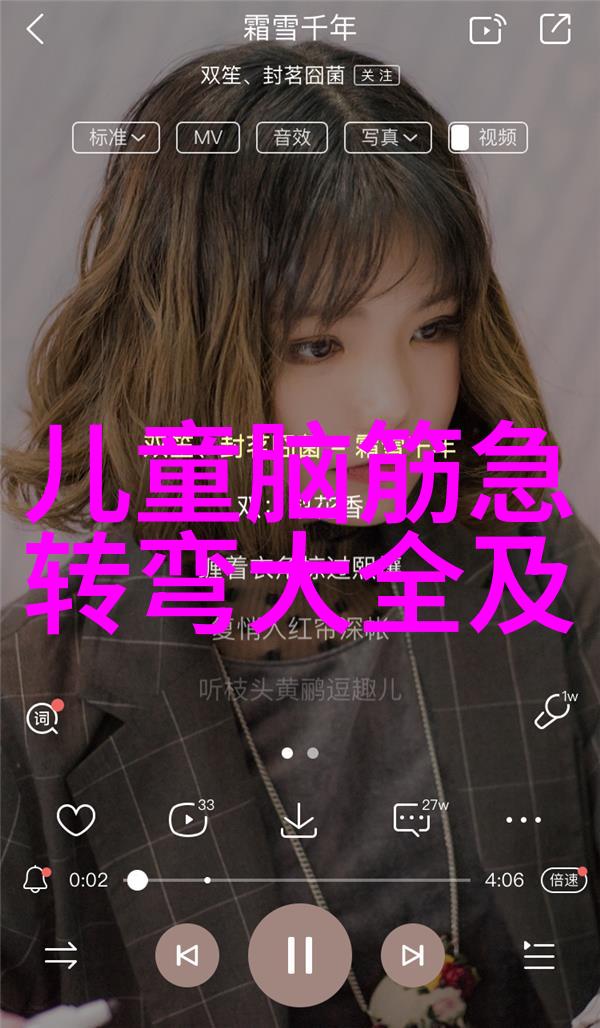Like this song with the heart
Image resolution: width=600 pixels, height=1028 pixels.
pyautogui.click(x=75, y=821)
